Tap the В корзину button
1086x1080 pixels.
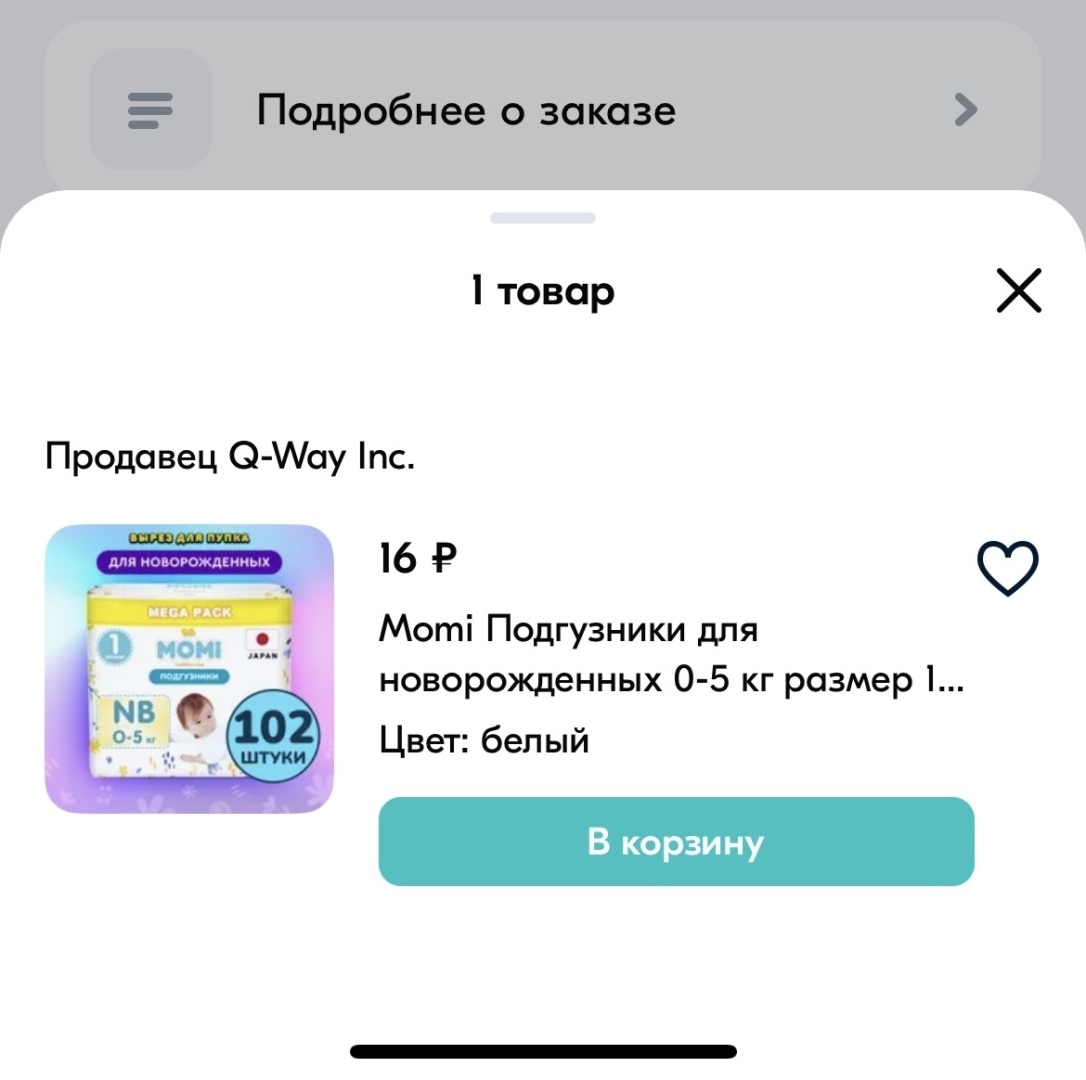point(676,842)
